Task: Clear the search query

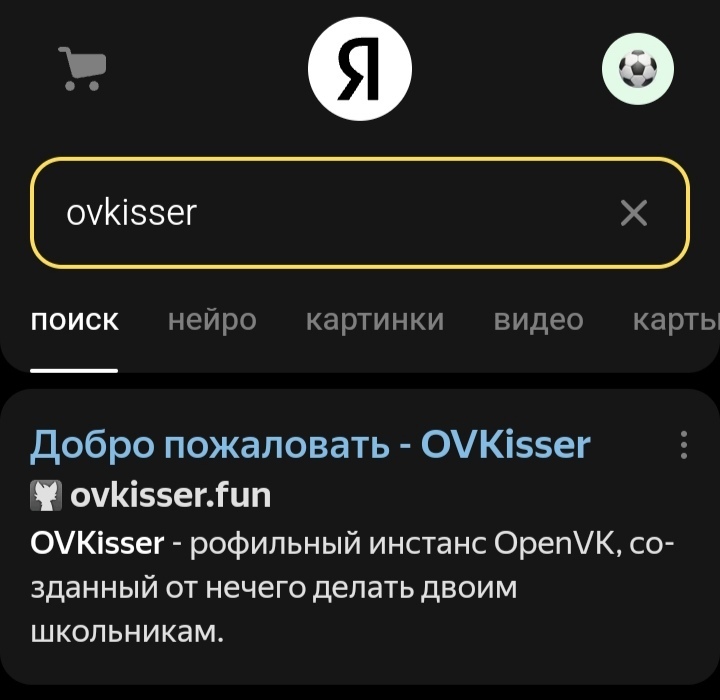Action: coord(634,212)
